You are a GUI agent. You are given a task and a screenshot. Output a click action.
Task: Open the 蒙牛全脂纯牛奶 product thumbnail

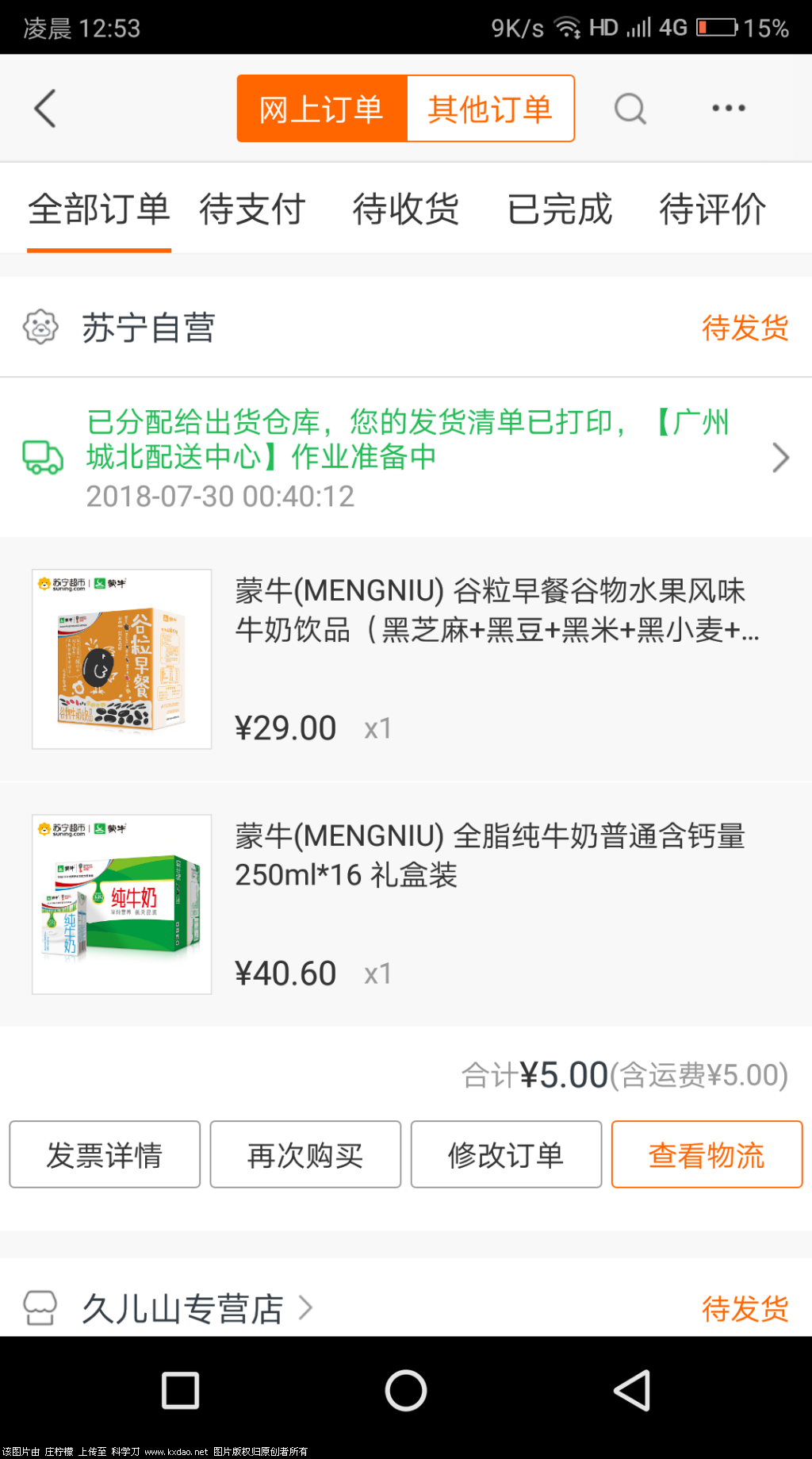(x=121, y=903)
